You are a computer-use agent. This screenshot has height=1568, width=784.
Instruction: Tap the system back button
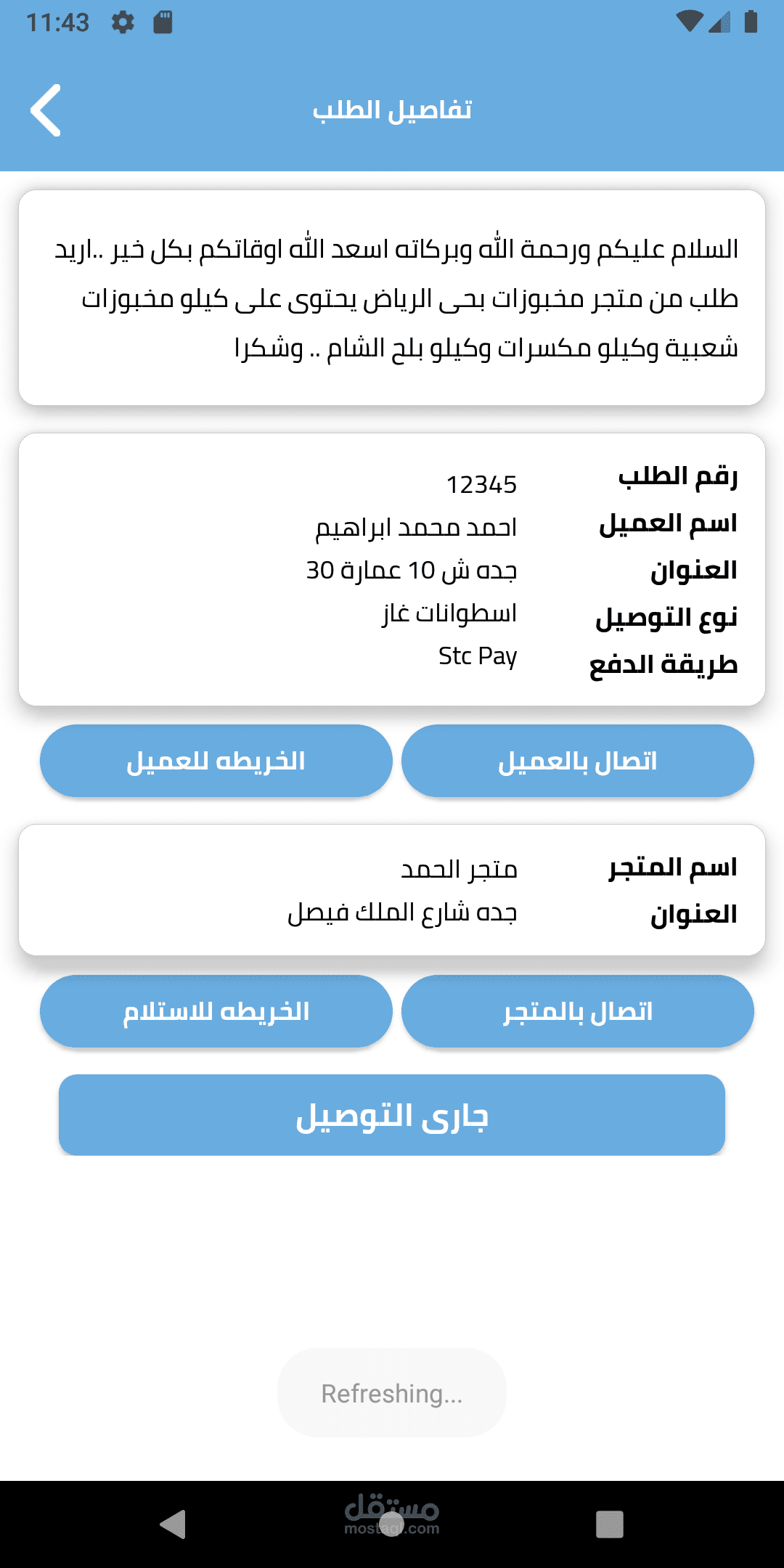(x=173, y=1524)
